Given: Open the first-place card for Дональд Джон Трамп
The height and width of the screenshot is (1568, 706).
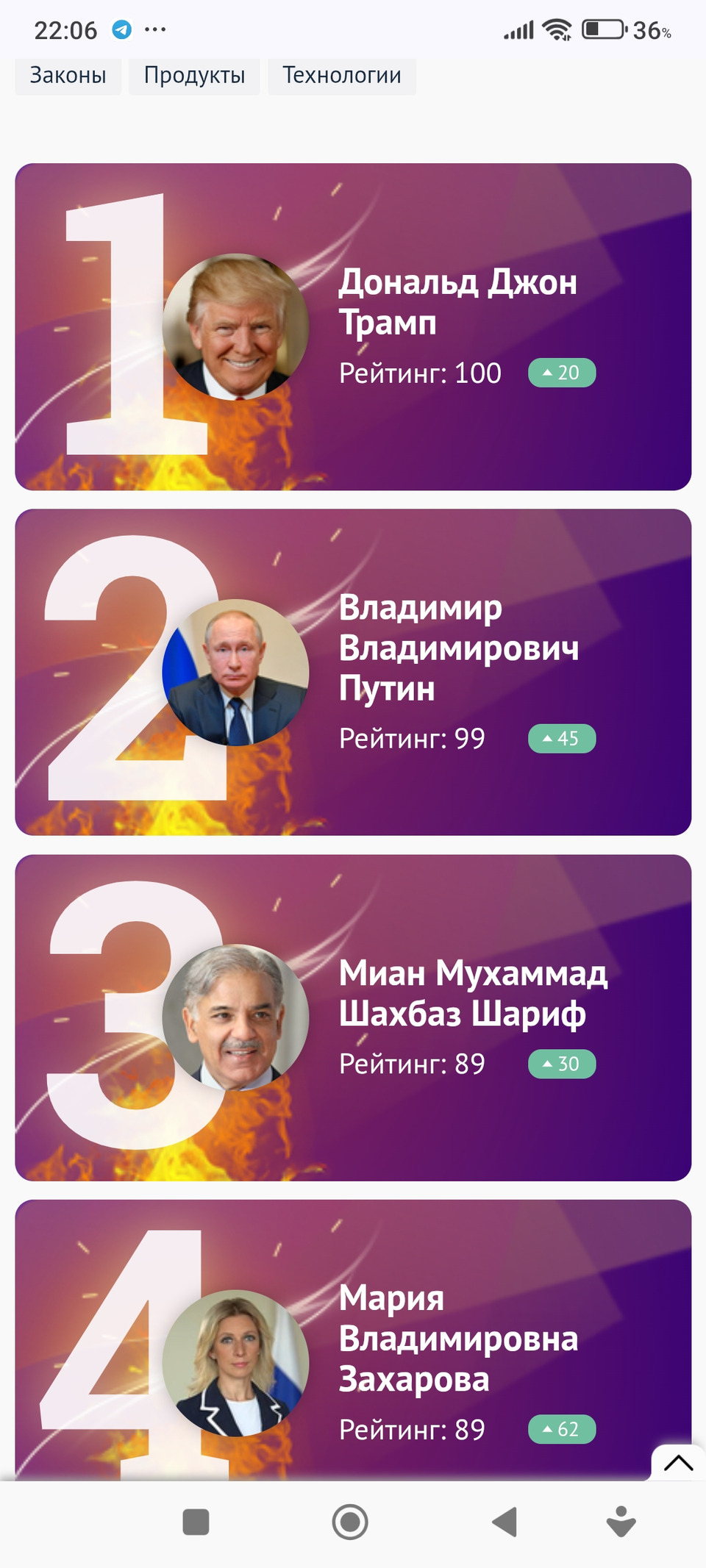Looking at the screenshot, I should click(x=353, y=326).
